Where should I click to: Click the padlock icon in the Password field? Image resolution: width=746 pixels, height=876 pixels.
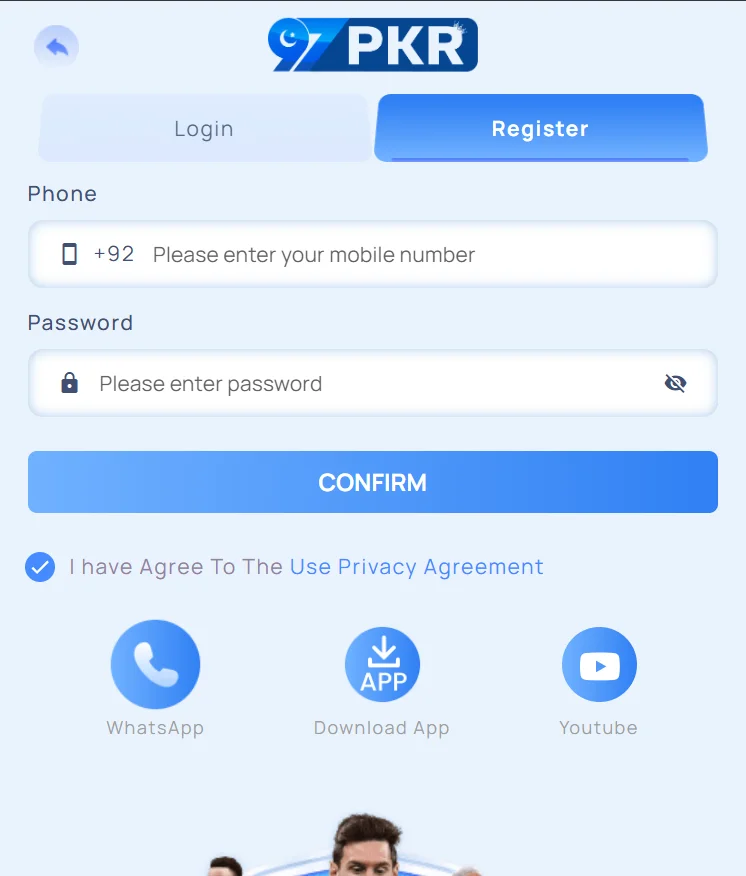pyautogui.click(x=68, y=383)
